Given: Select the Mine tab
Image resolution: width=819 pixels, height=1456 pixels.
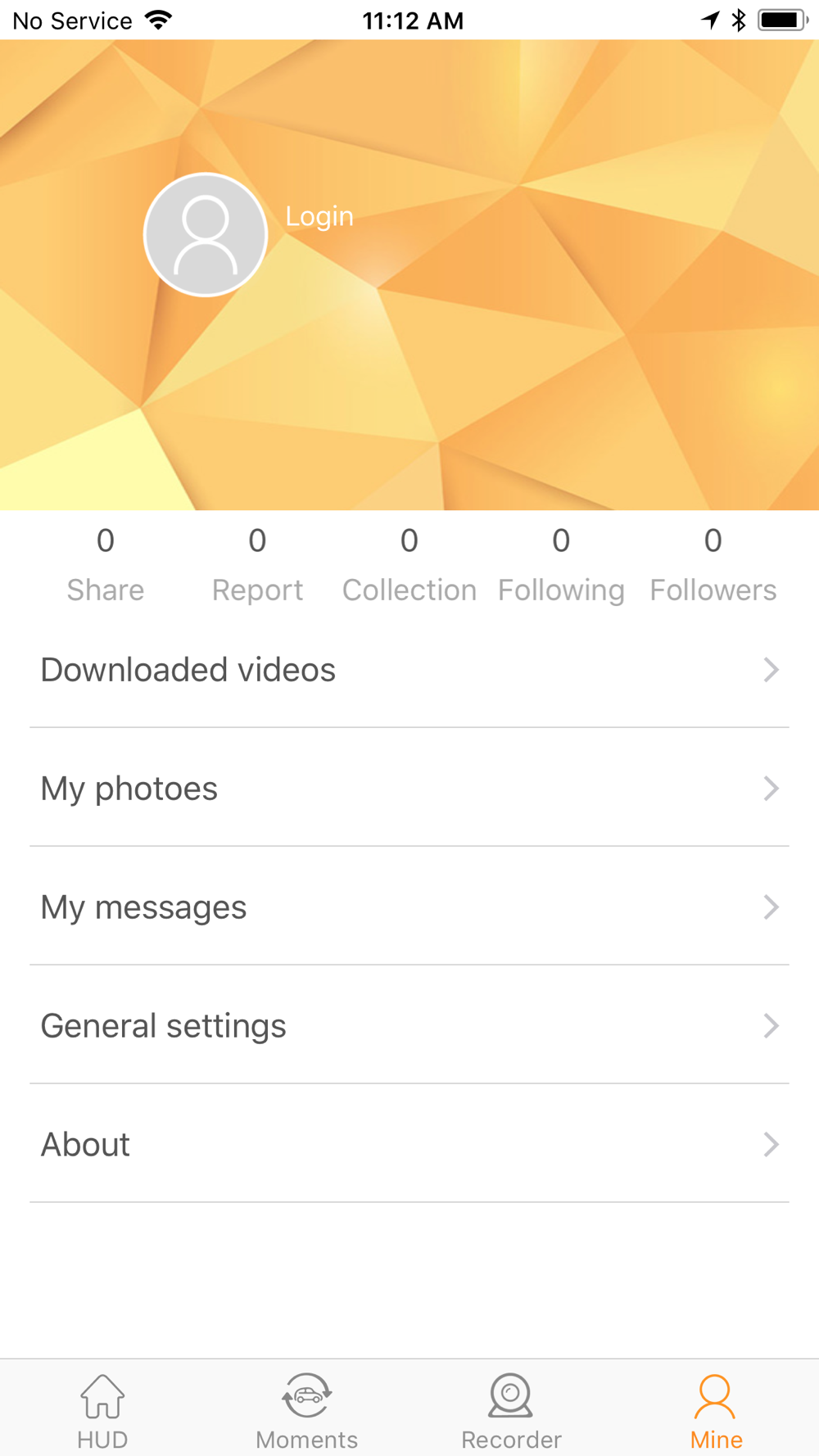Looking at the screenshot, I should tap(716, 1410).
